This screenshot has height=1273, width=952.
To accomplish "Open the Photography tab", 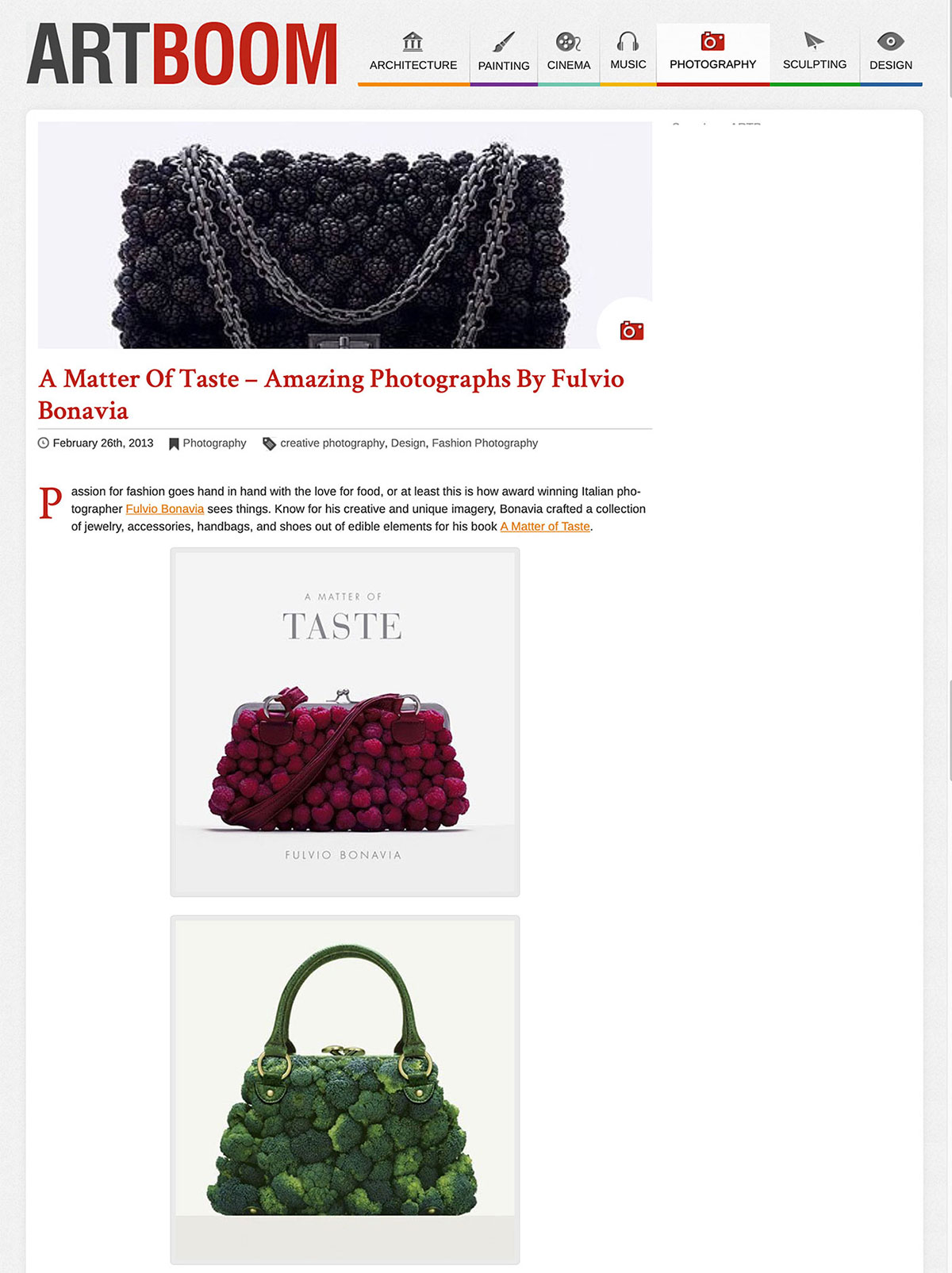I will click(712, 54).
